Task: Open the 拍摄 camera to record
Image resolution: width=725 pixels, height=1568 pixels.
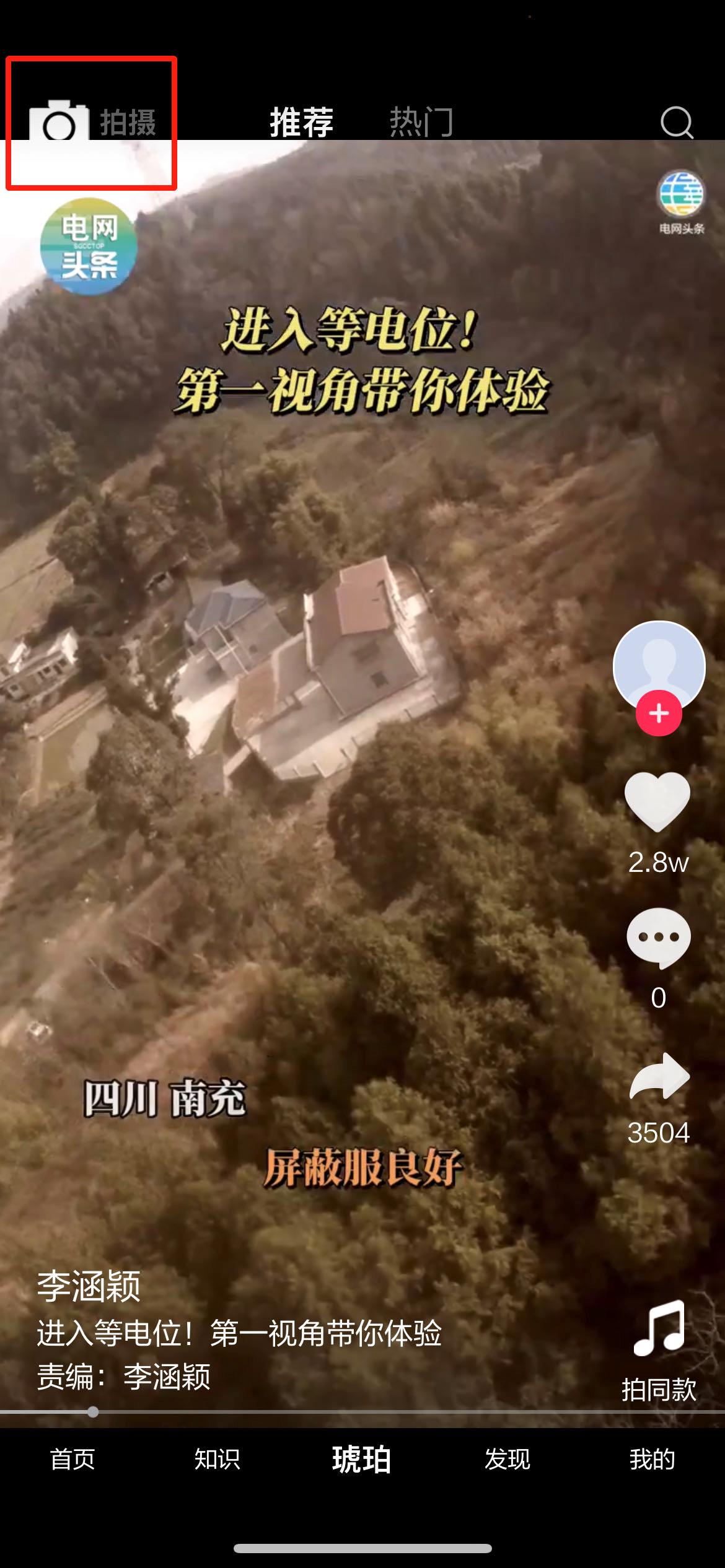Action: click(x=92, y=122)
